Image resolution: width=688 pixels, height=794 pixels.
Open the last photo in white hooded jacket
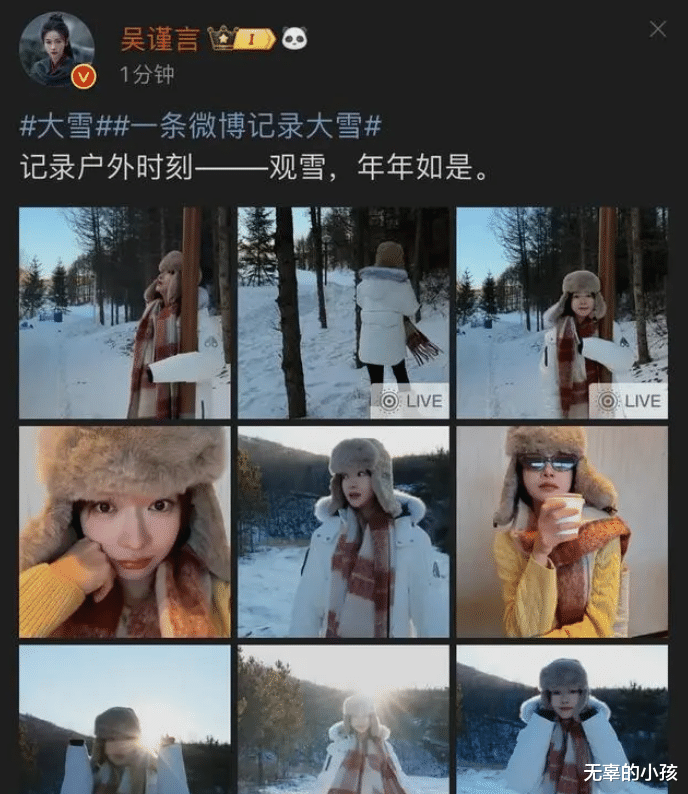coord(562,720)
